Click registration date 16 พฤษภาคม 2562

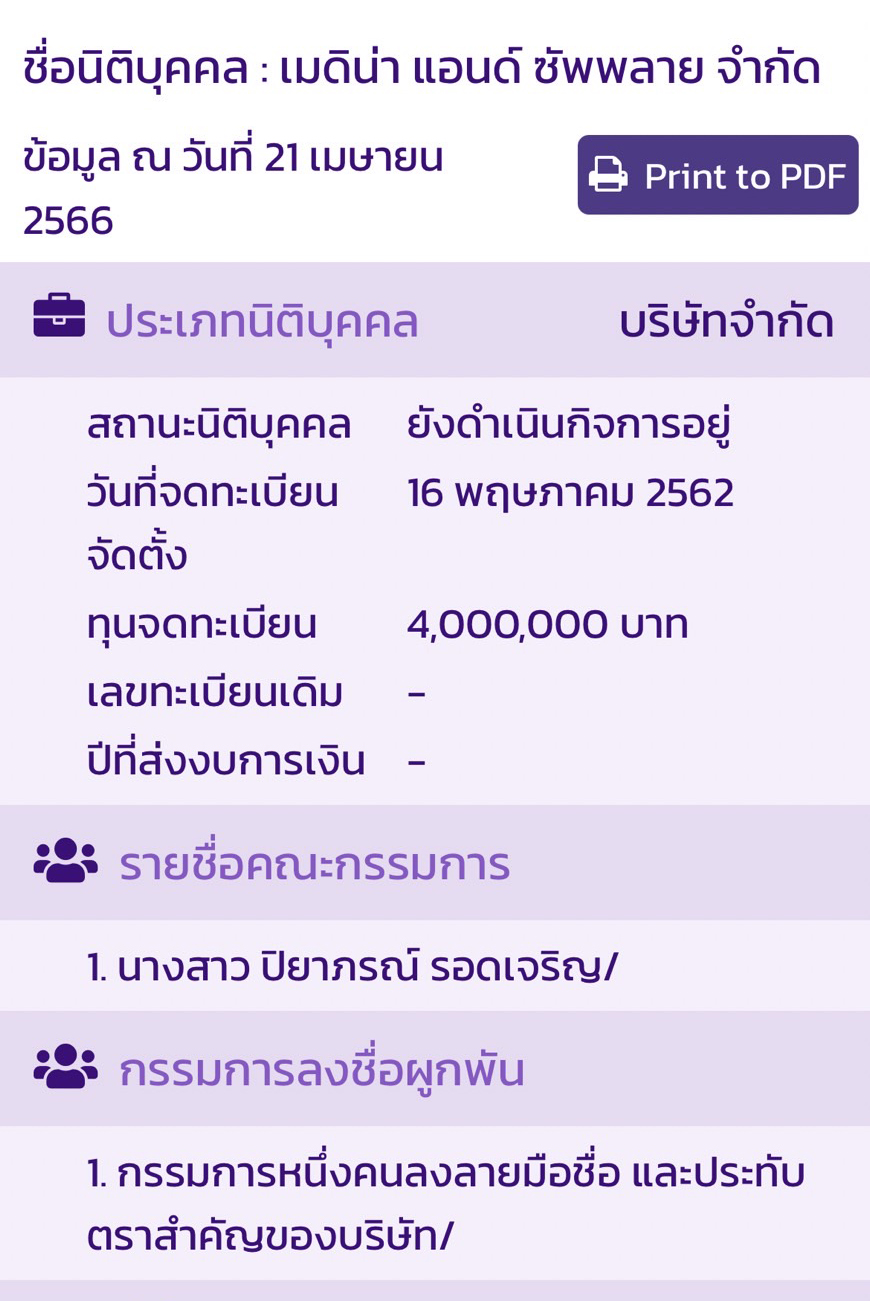(x=570, y=491)
